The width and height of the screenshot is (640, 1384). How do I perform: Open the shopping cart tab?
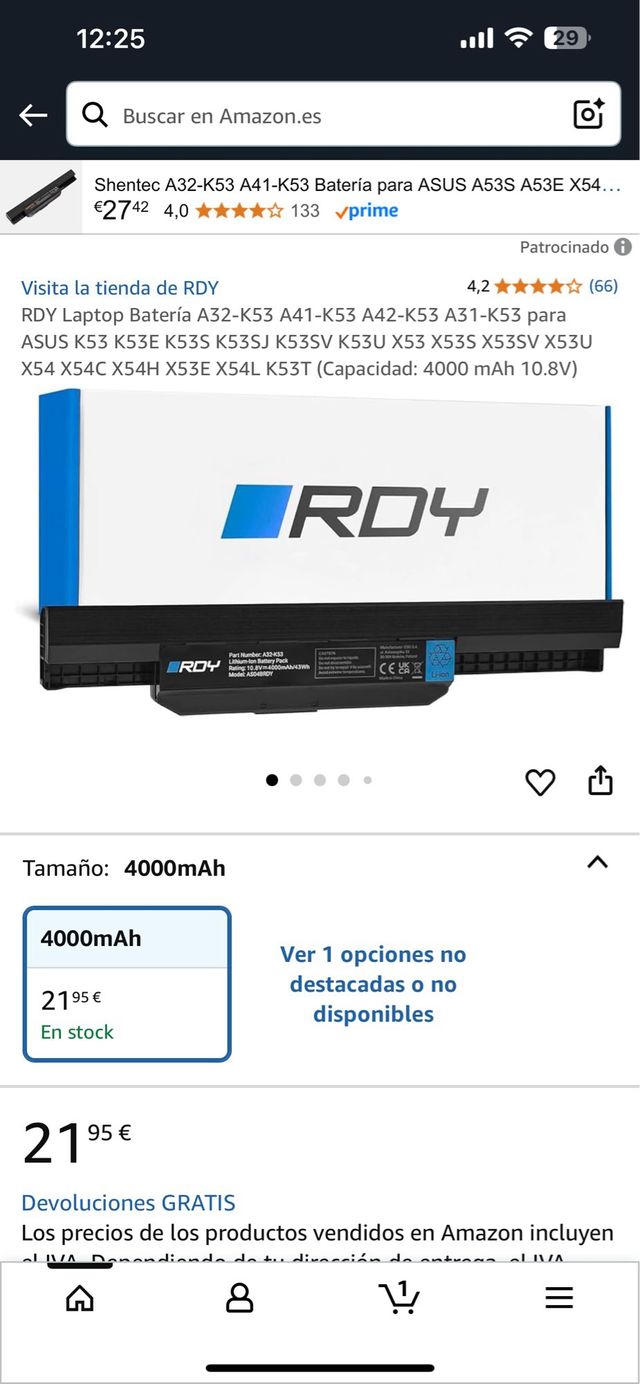click(x=400, y=1298)
